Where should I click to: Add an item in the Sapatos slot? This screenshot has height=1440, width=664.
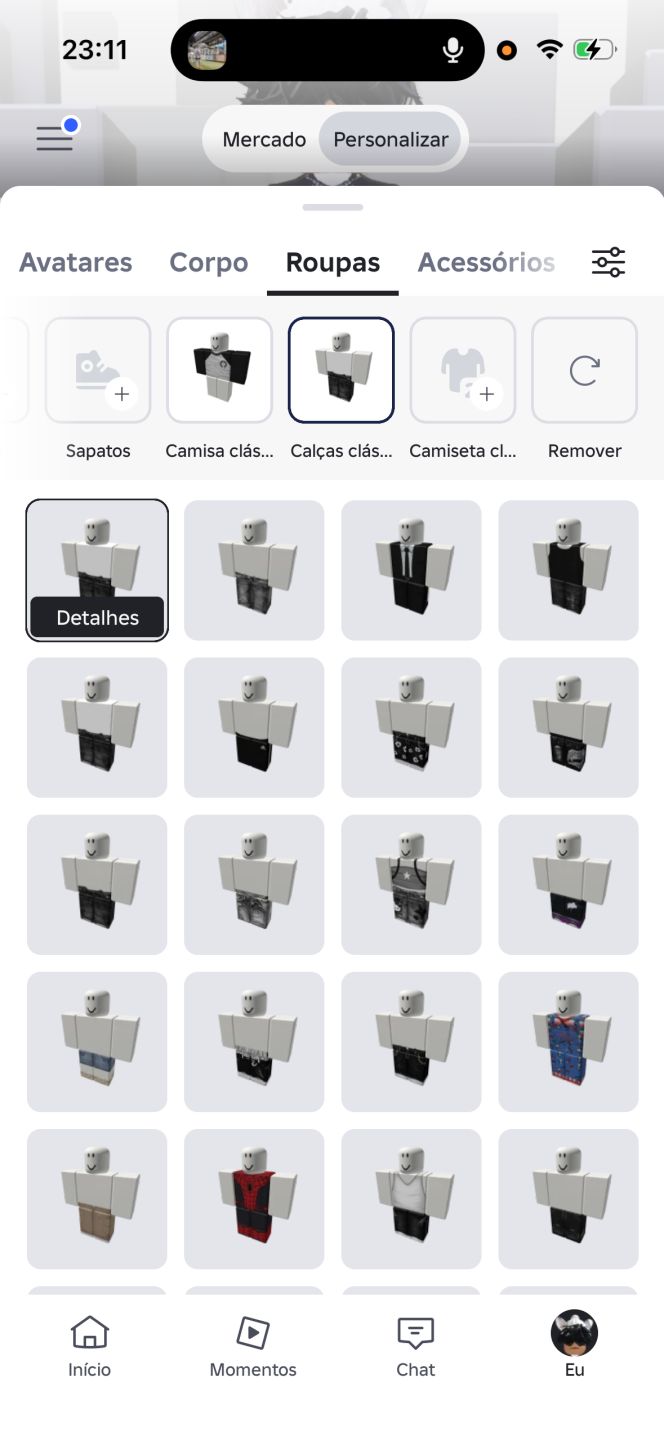(98, 371)
